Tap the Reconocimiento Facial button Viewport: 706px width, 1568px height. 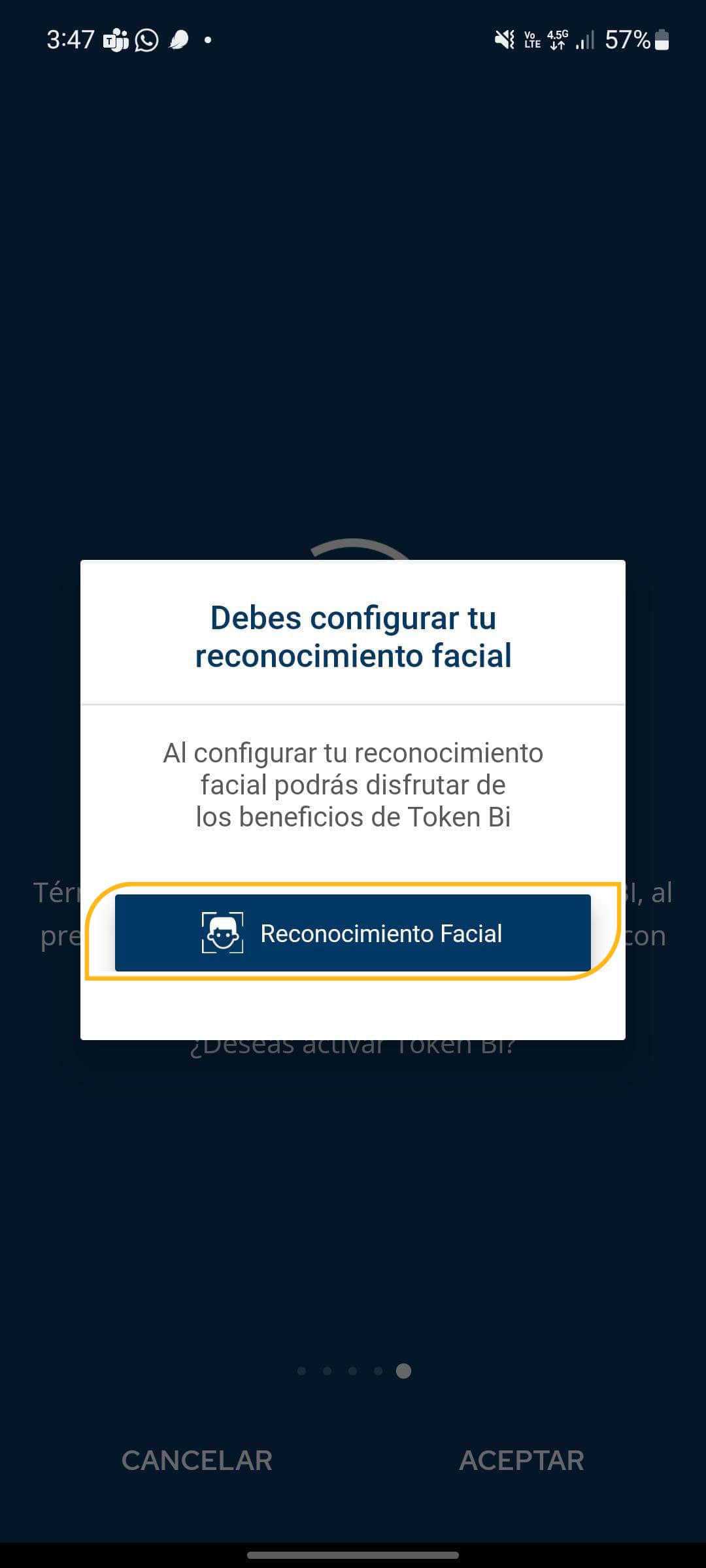coord(353,933)
